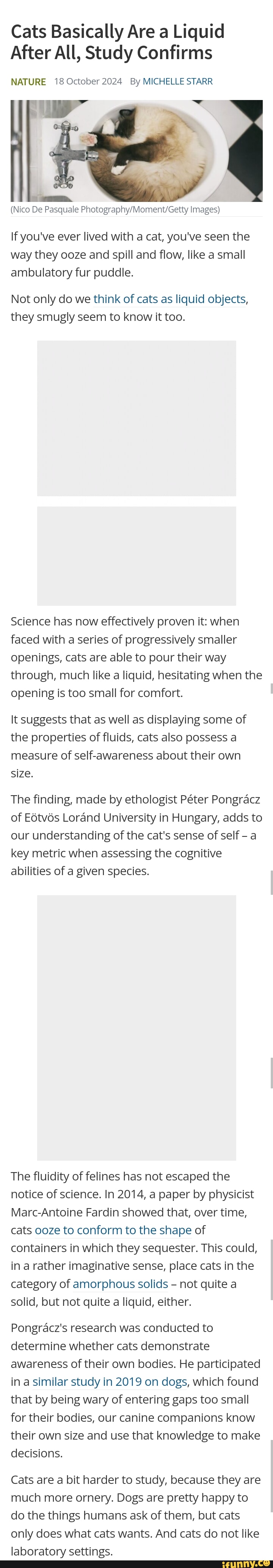
Task: Follow the 'ooze to conform to the shape' link
Action: (113, 1230)
